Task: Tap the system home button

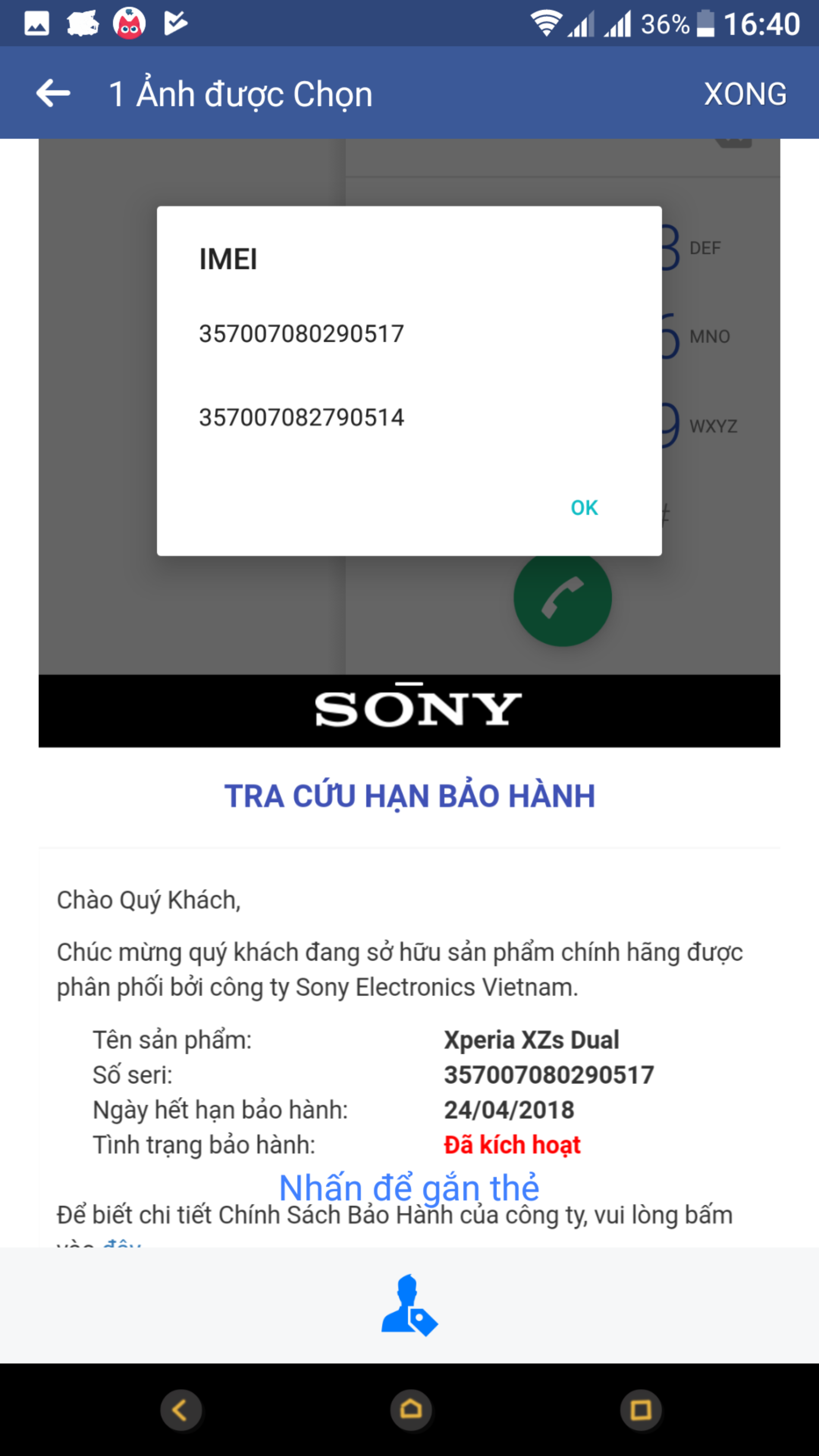Action: 411,1410
